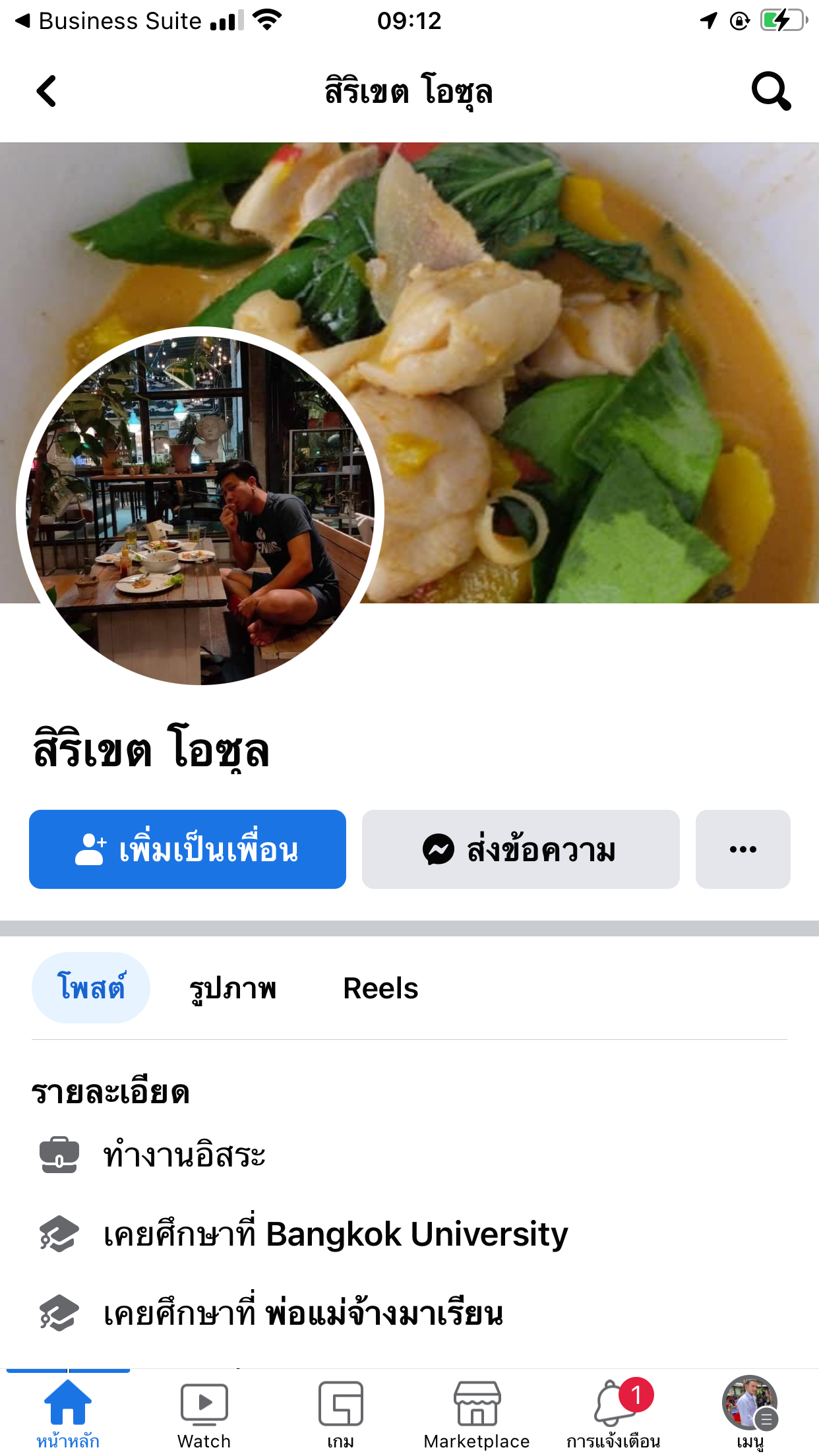
Task: Open the เกม games tab
Action: [x=340, y=1412]
